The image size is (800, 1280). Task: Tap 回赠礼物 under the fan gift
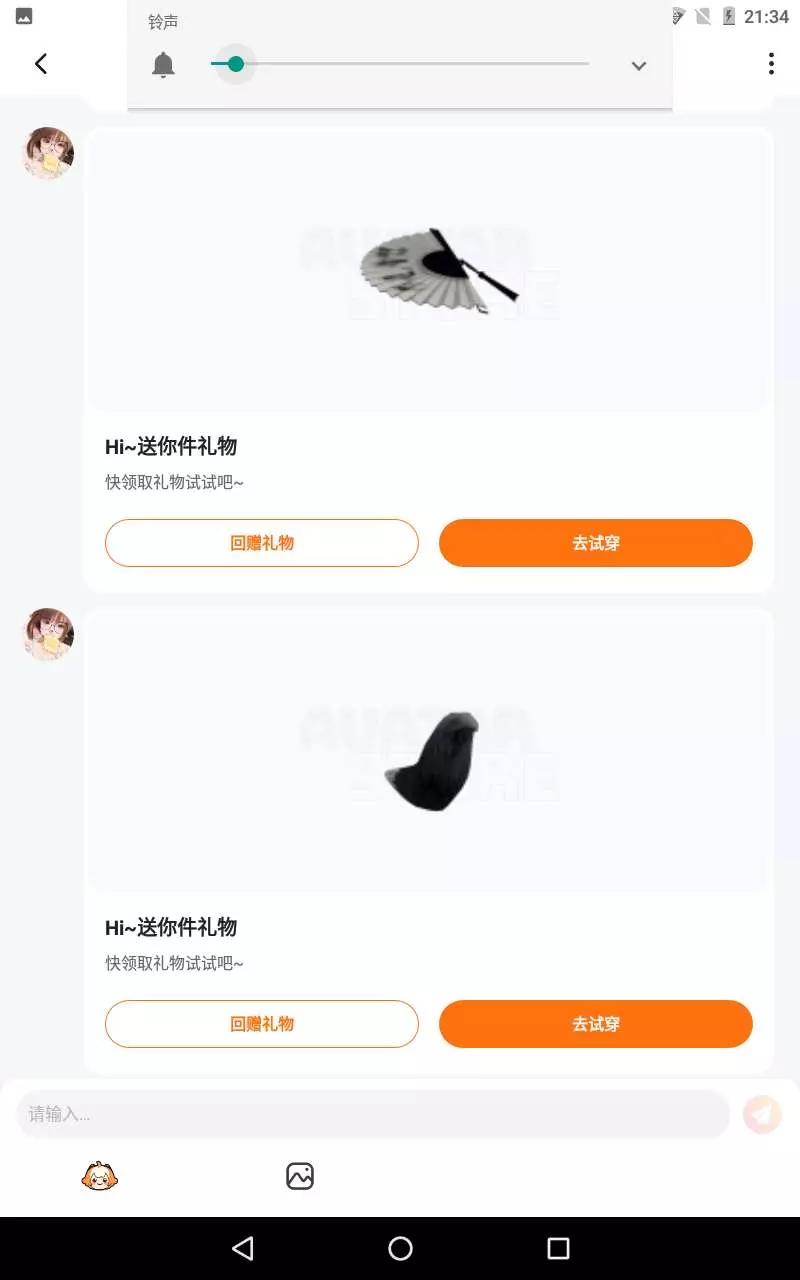[x=262, y=543]
